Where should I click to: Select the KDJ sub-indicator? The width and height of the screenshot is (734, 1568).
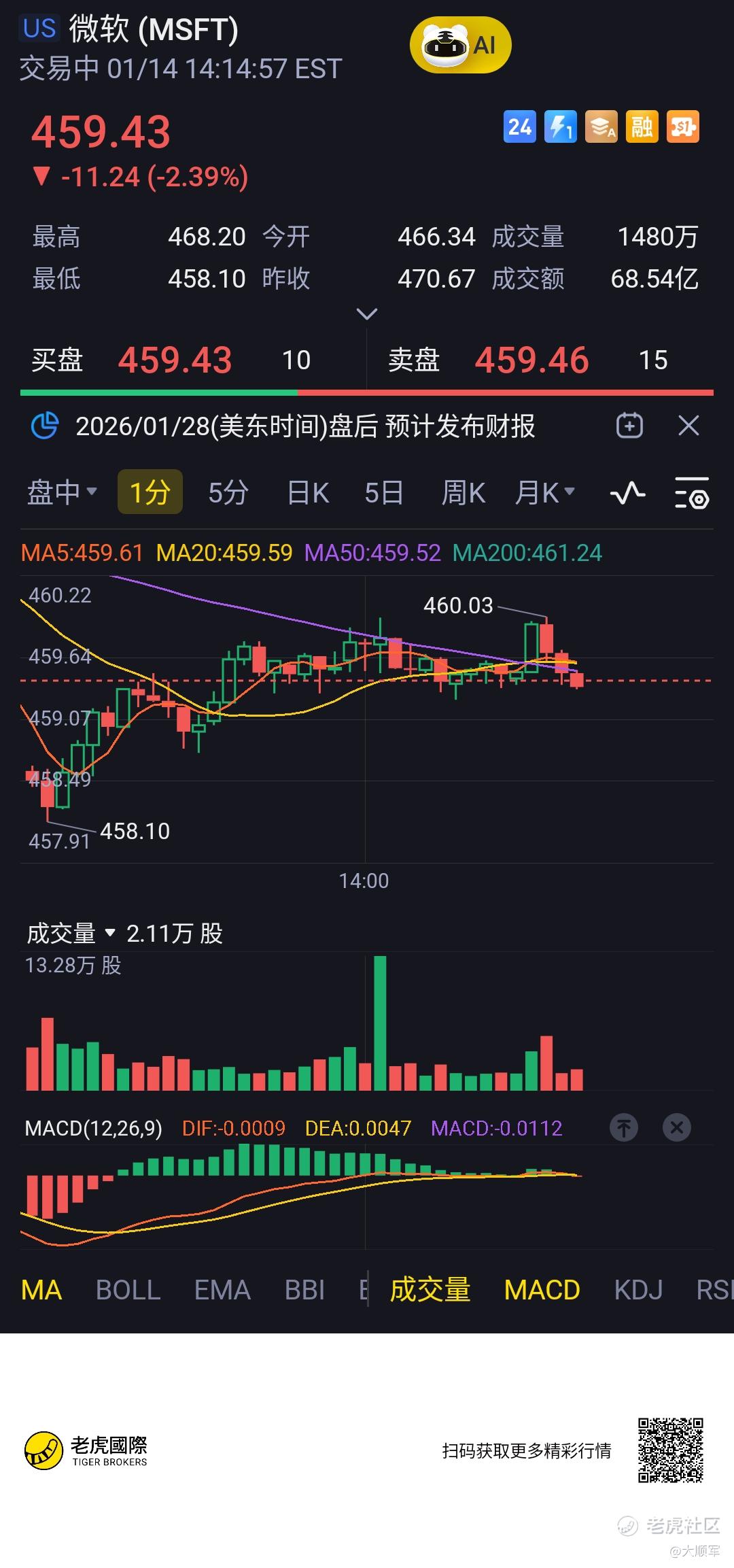click(x=638, y=1290)
